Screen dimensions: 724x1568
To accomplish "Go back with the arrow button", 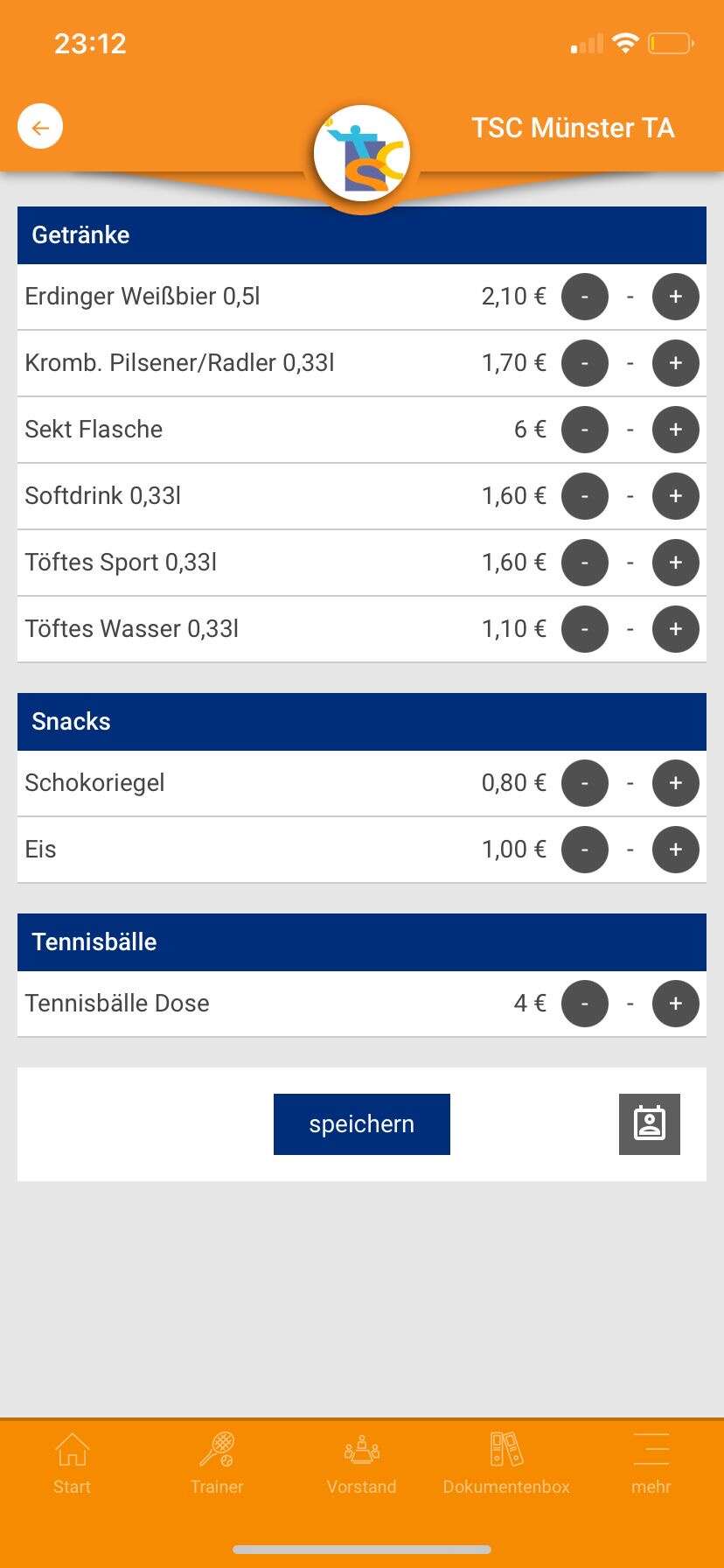I will coord(40,127).
